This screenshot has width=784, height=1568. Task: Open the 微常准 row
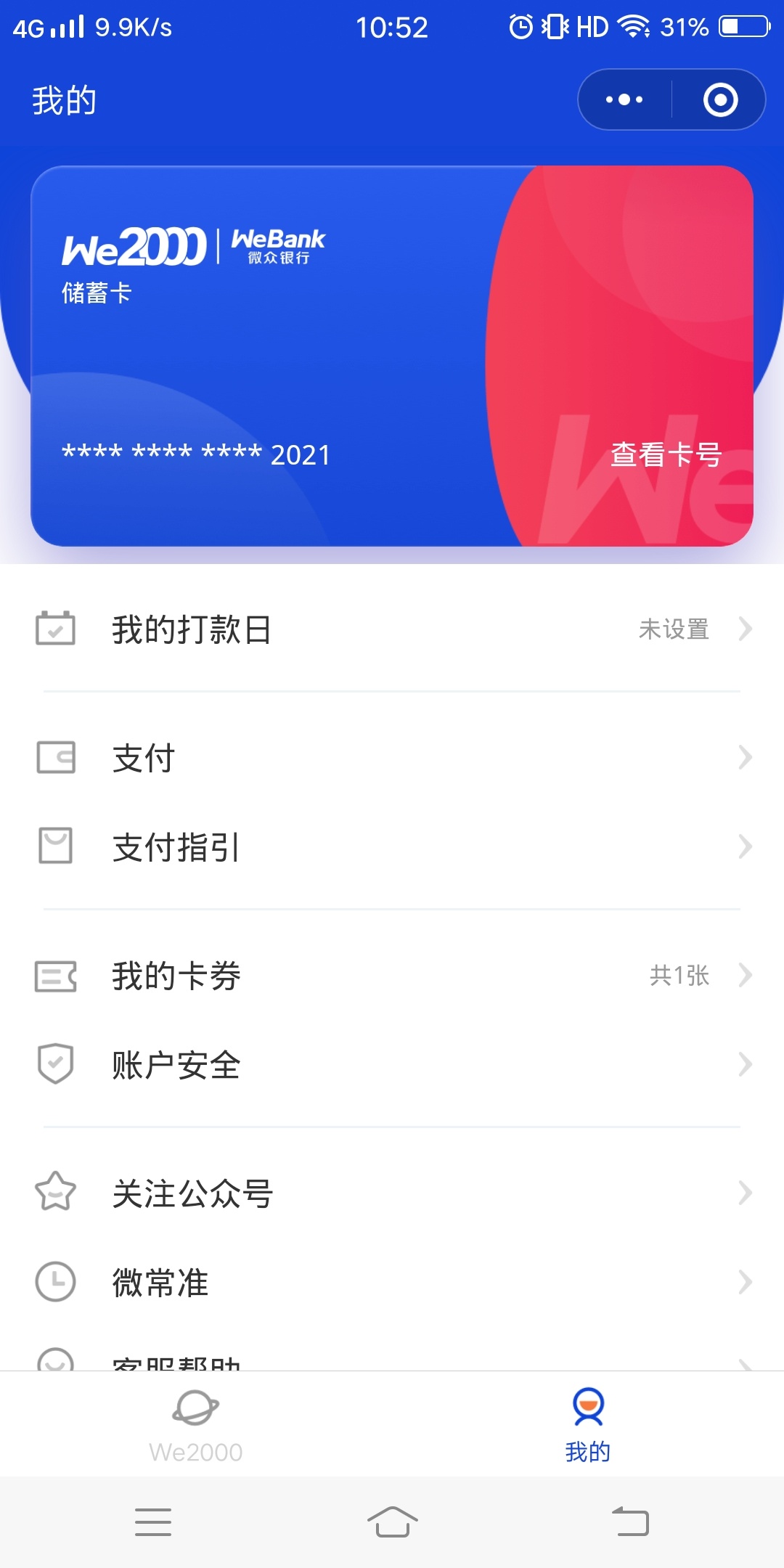pos(392,1282)
